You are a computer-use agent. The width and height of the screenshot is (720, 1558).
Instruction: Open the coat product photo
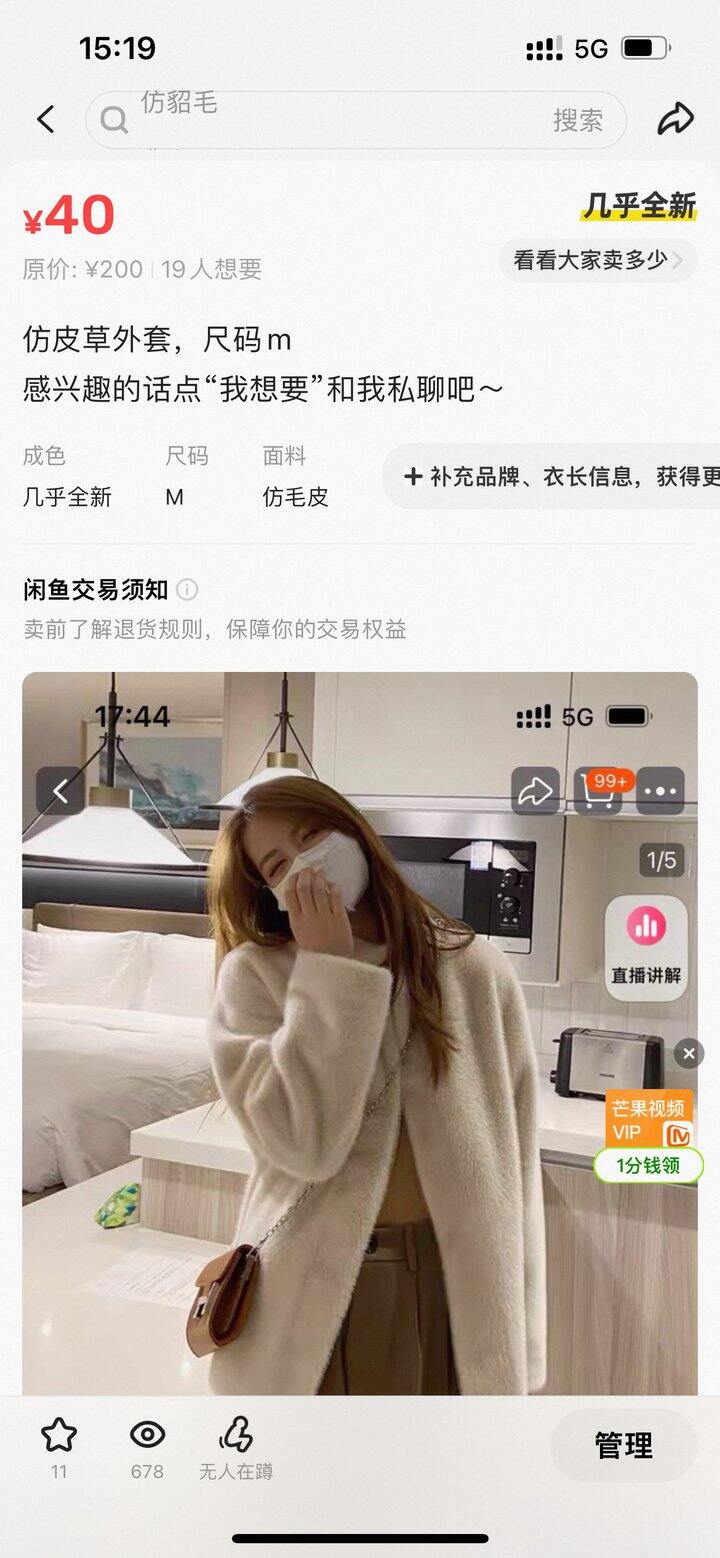pyautogui.click(x=360, y=1033)
